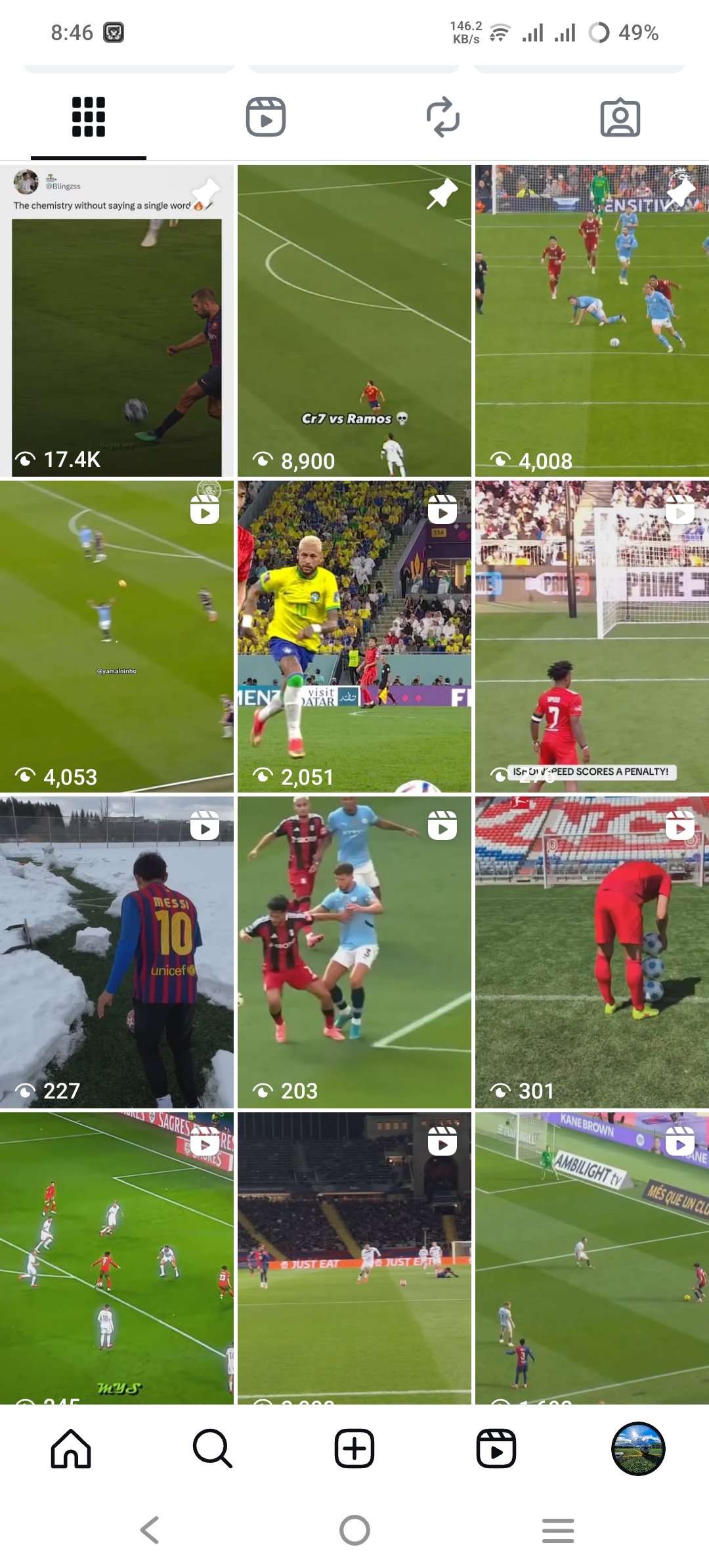
Task: Open the reposts tab
Action: pyautogui.click(x=443, y=118)
